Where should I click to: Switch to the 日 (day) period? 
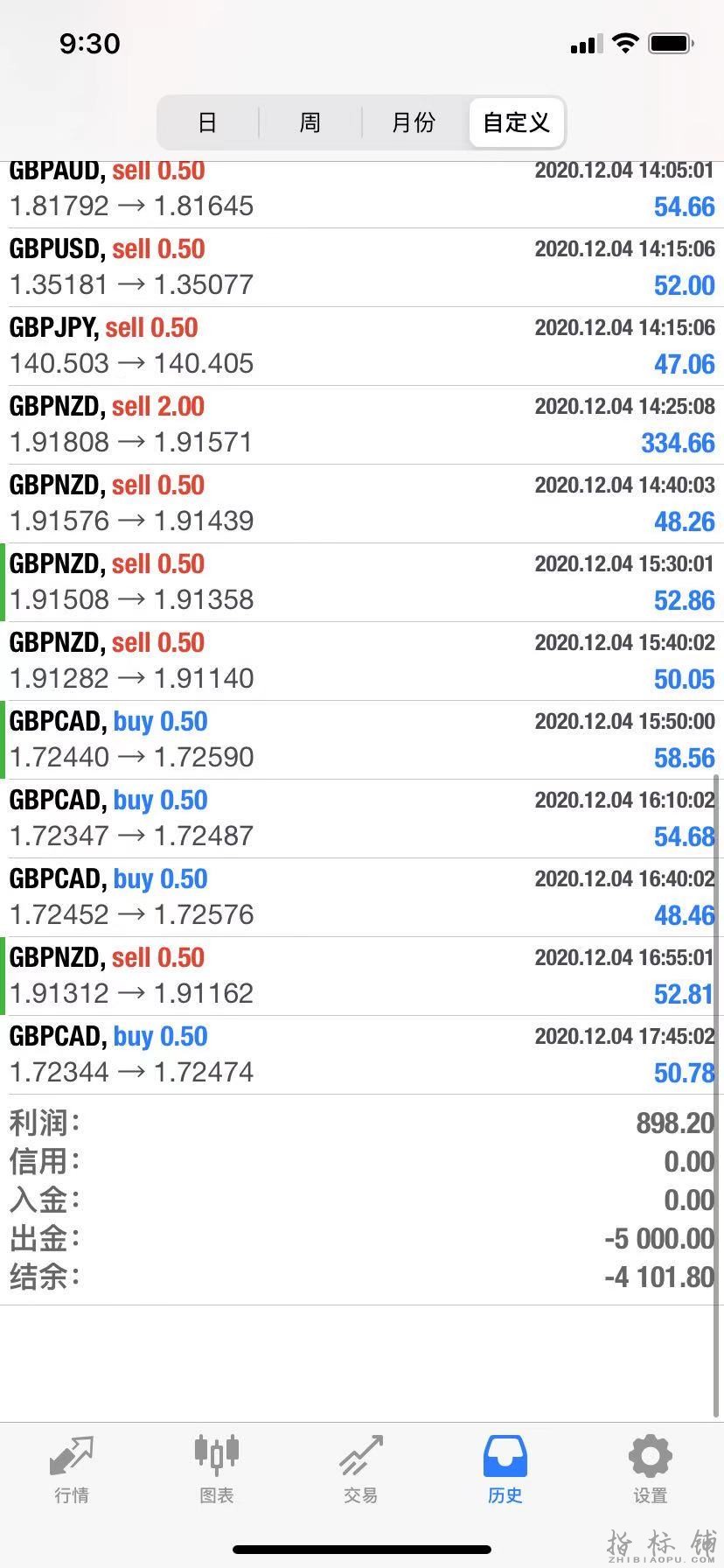click(207, 122)
